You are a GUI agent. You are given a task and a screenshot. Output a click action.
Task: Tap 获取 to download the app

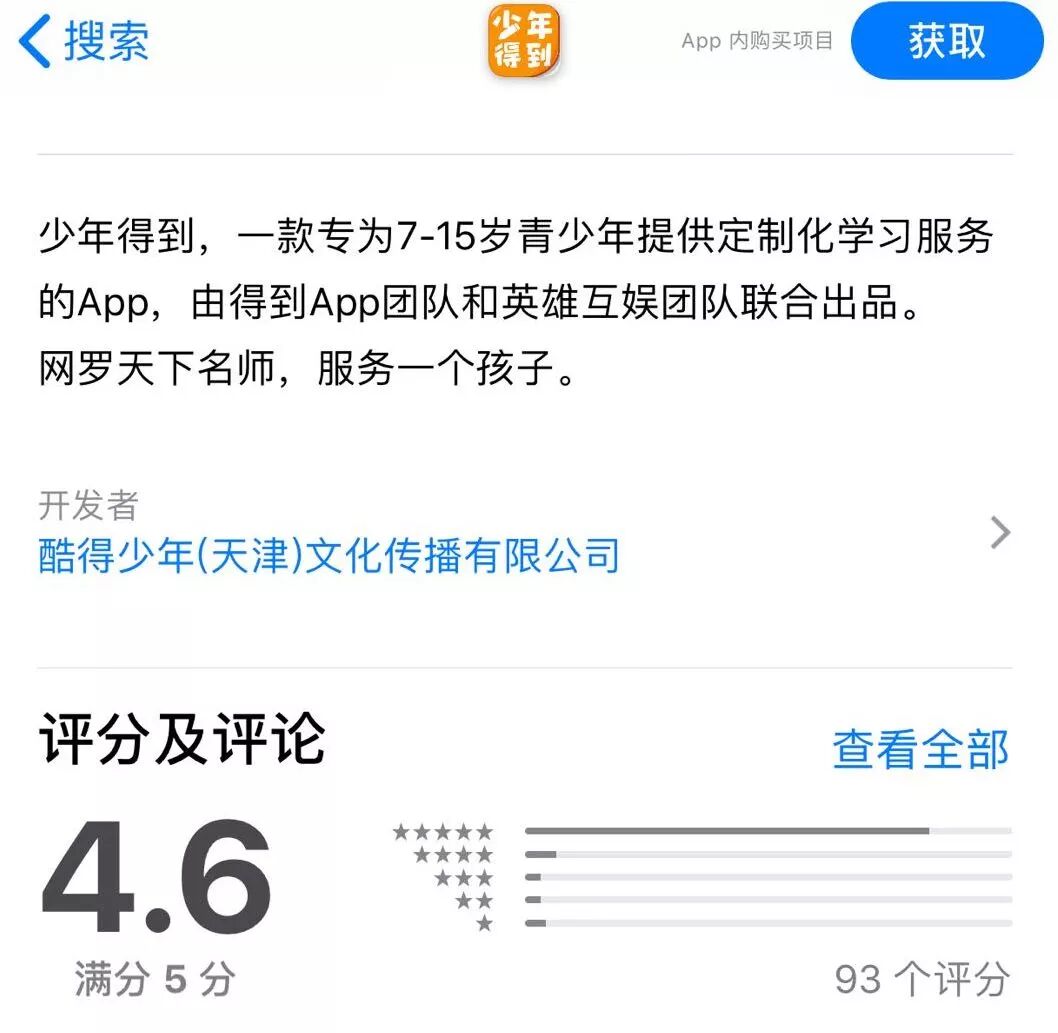click(946, 42)
